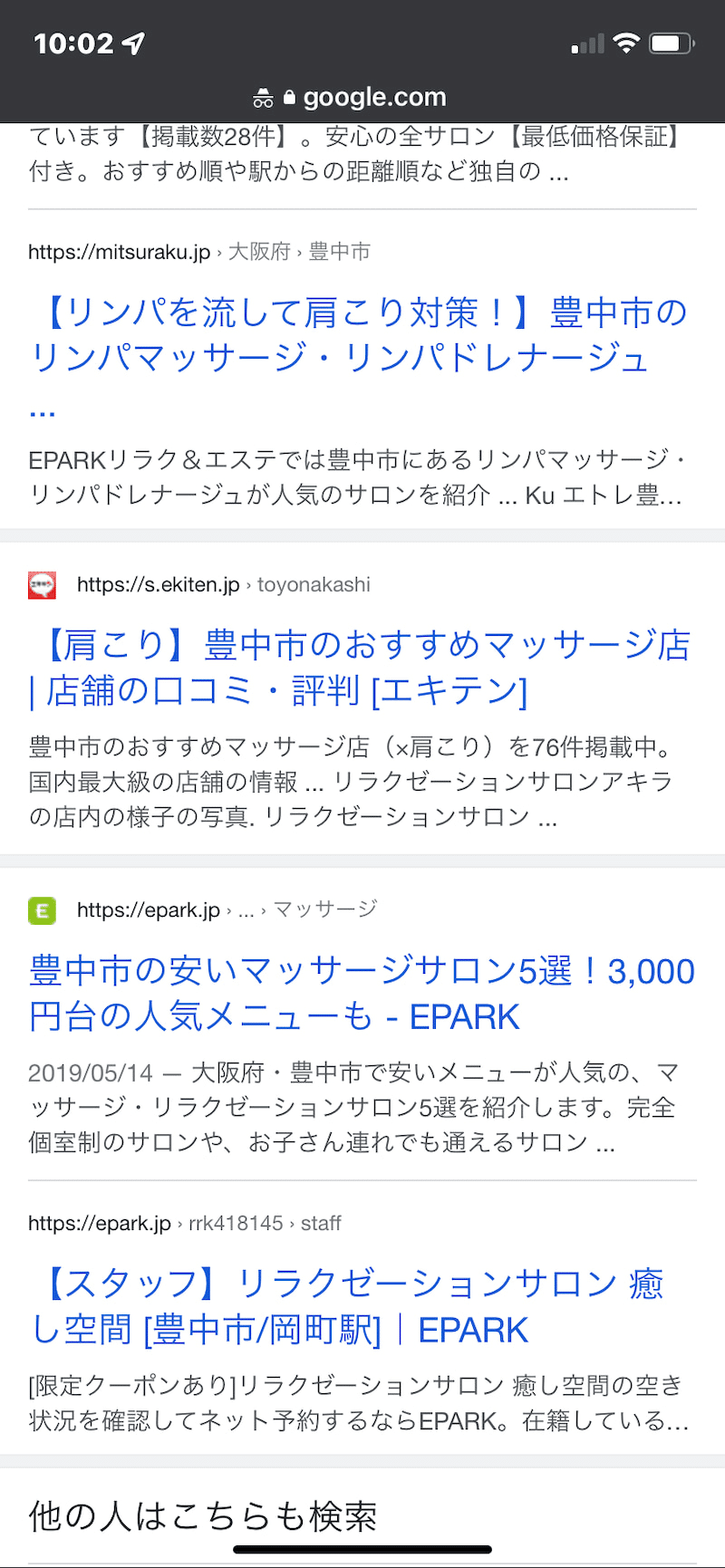
Task: Open the mitsuraku 豊中市 リンパマッサージ result
Action: (359, 335)
